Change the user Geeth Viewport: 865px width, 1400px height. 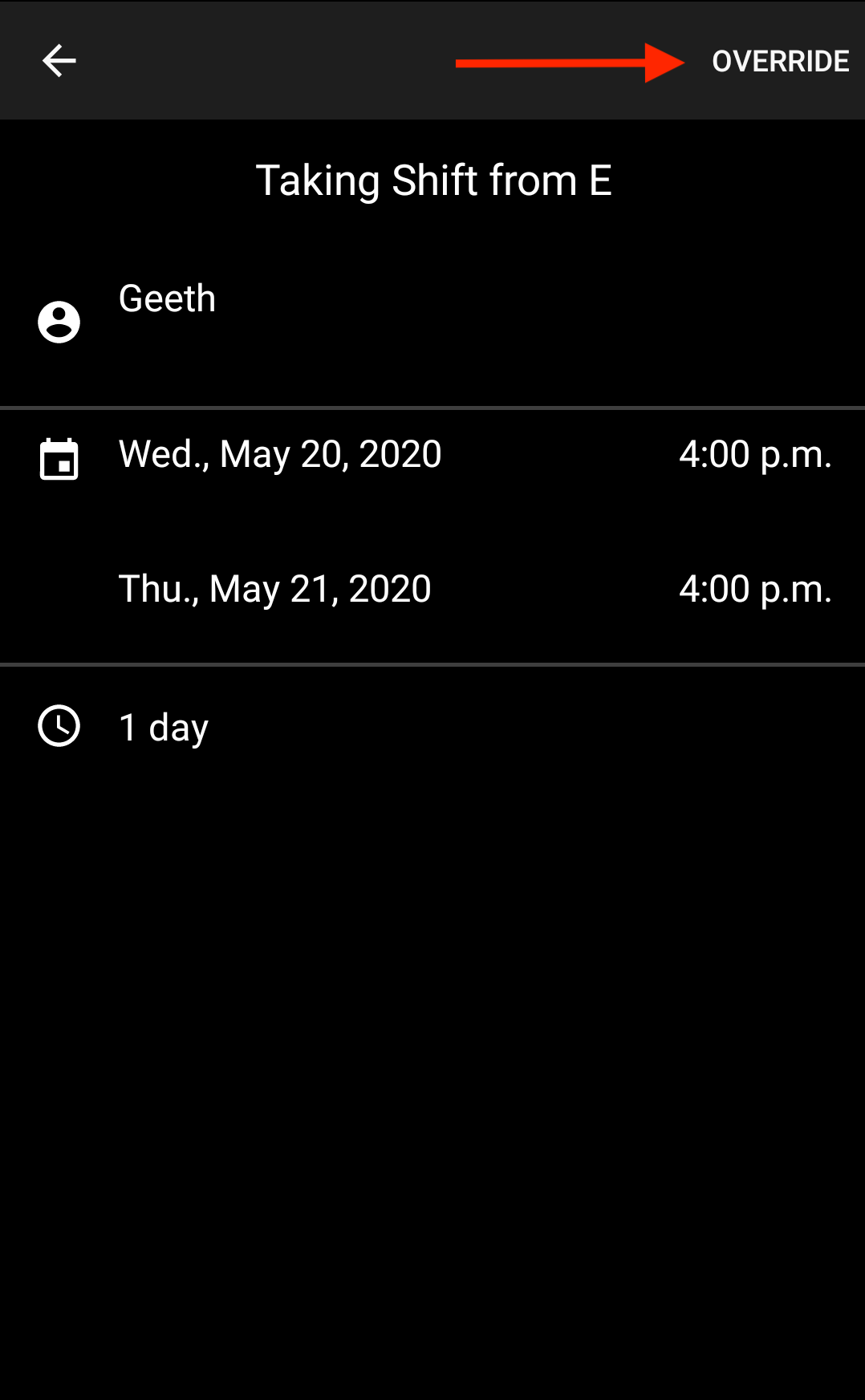167,299
